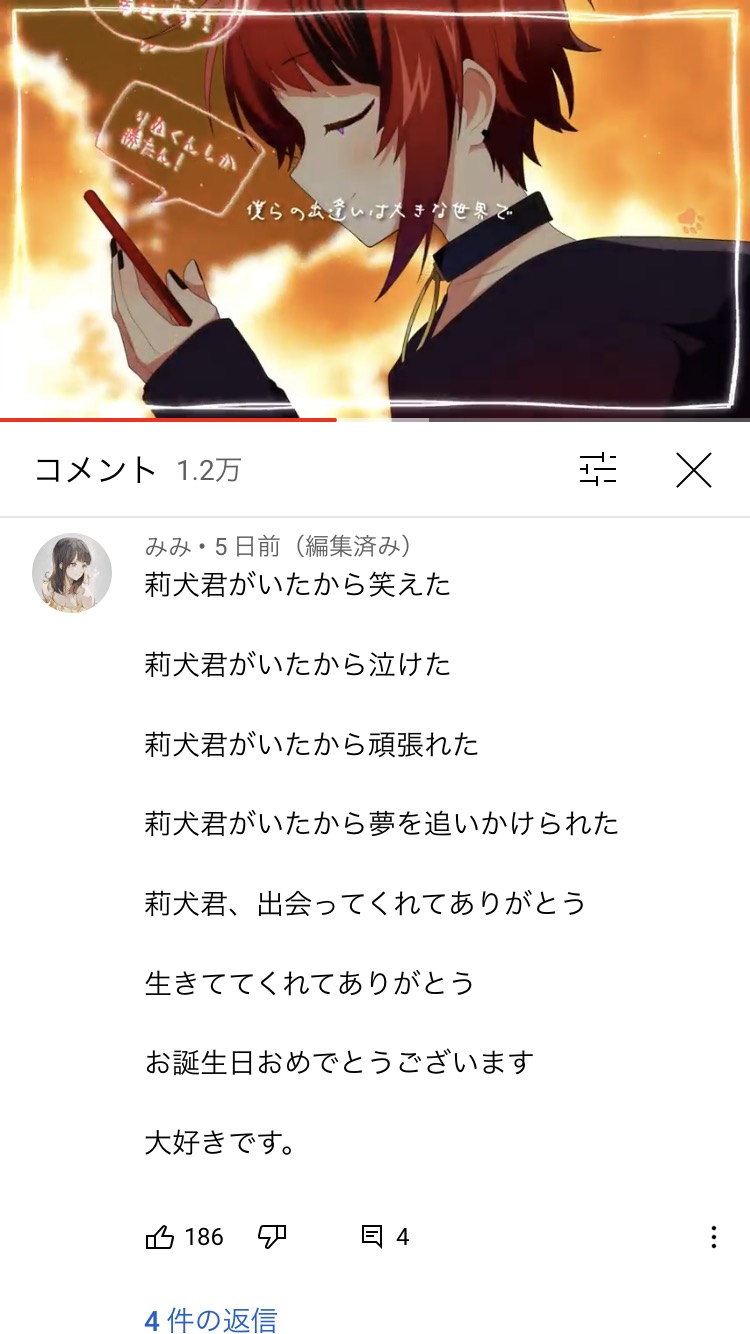Open more options for みみ's comment
Image resolution: width=750 pixels, height=1334 pixels.
pos(713,1237)
